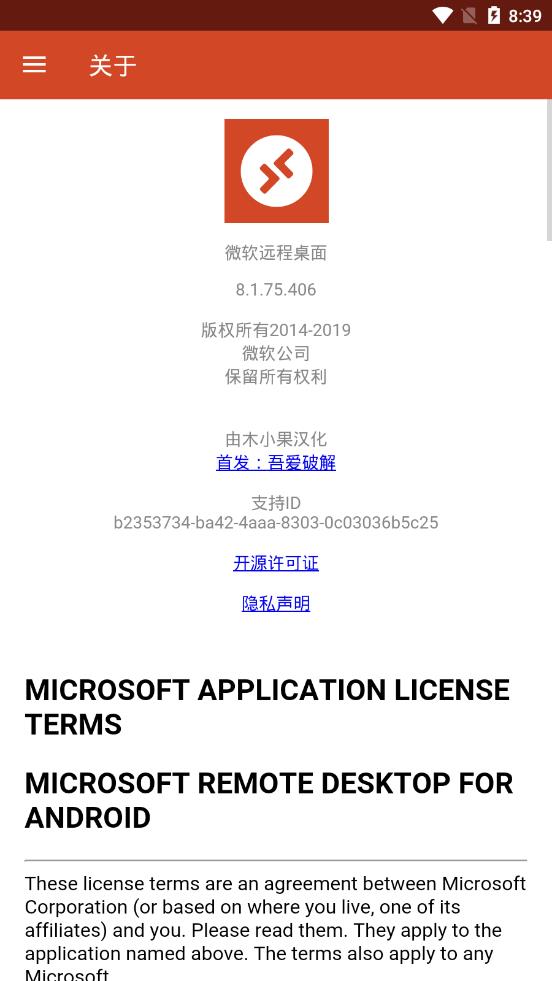
Task: Open the 隐私声明 privacy statement
Action: [276, 604]
